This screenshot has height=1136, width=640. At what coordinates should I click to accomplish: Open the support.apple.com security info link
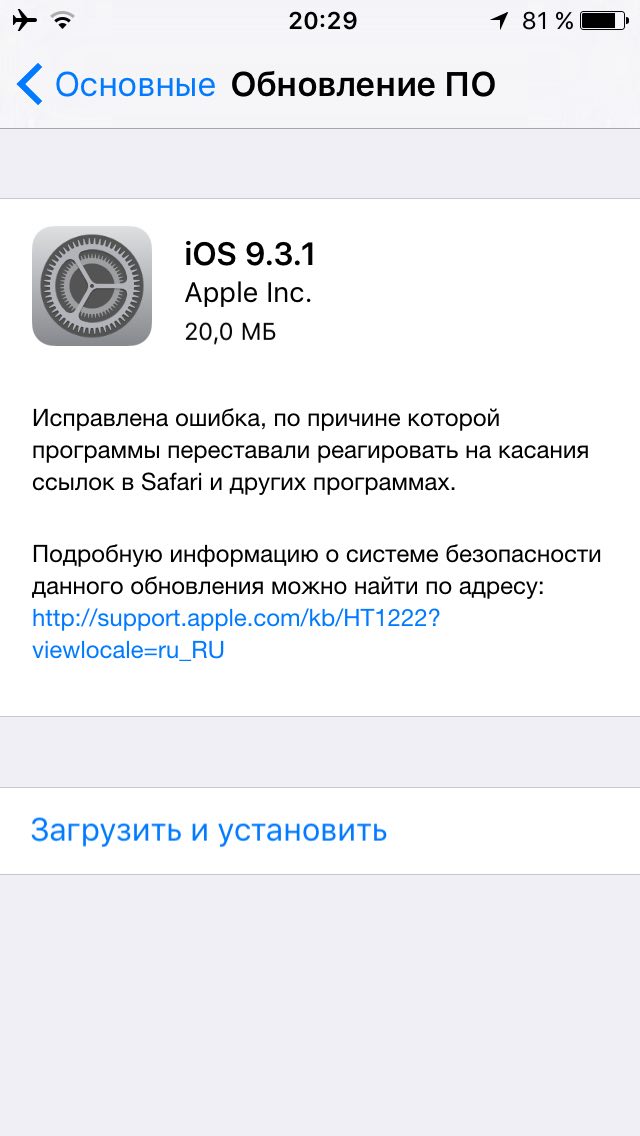point(235,618)
